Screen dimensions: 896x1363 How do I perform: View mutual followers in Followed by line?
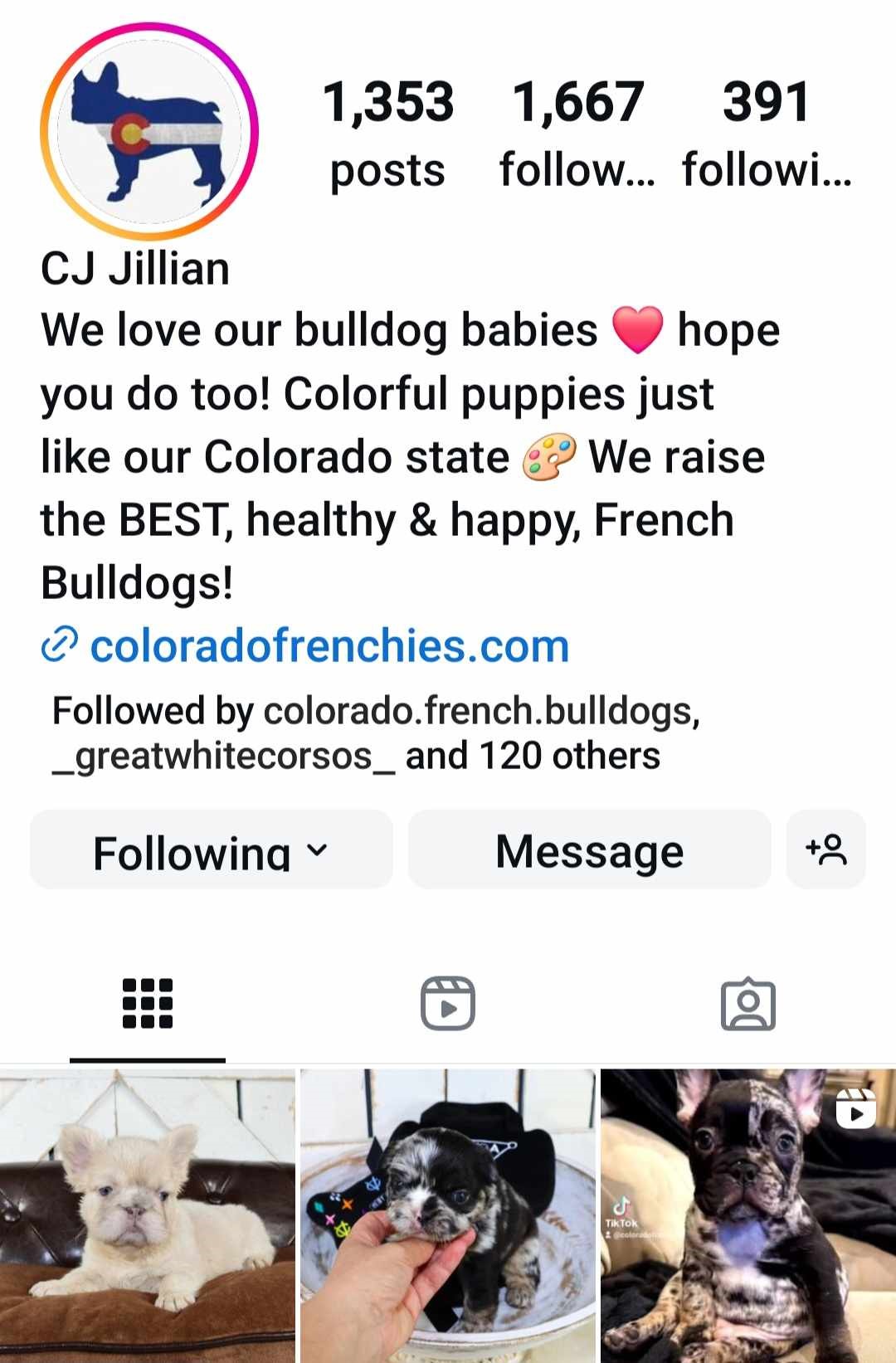[x=375, y=733]
